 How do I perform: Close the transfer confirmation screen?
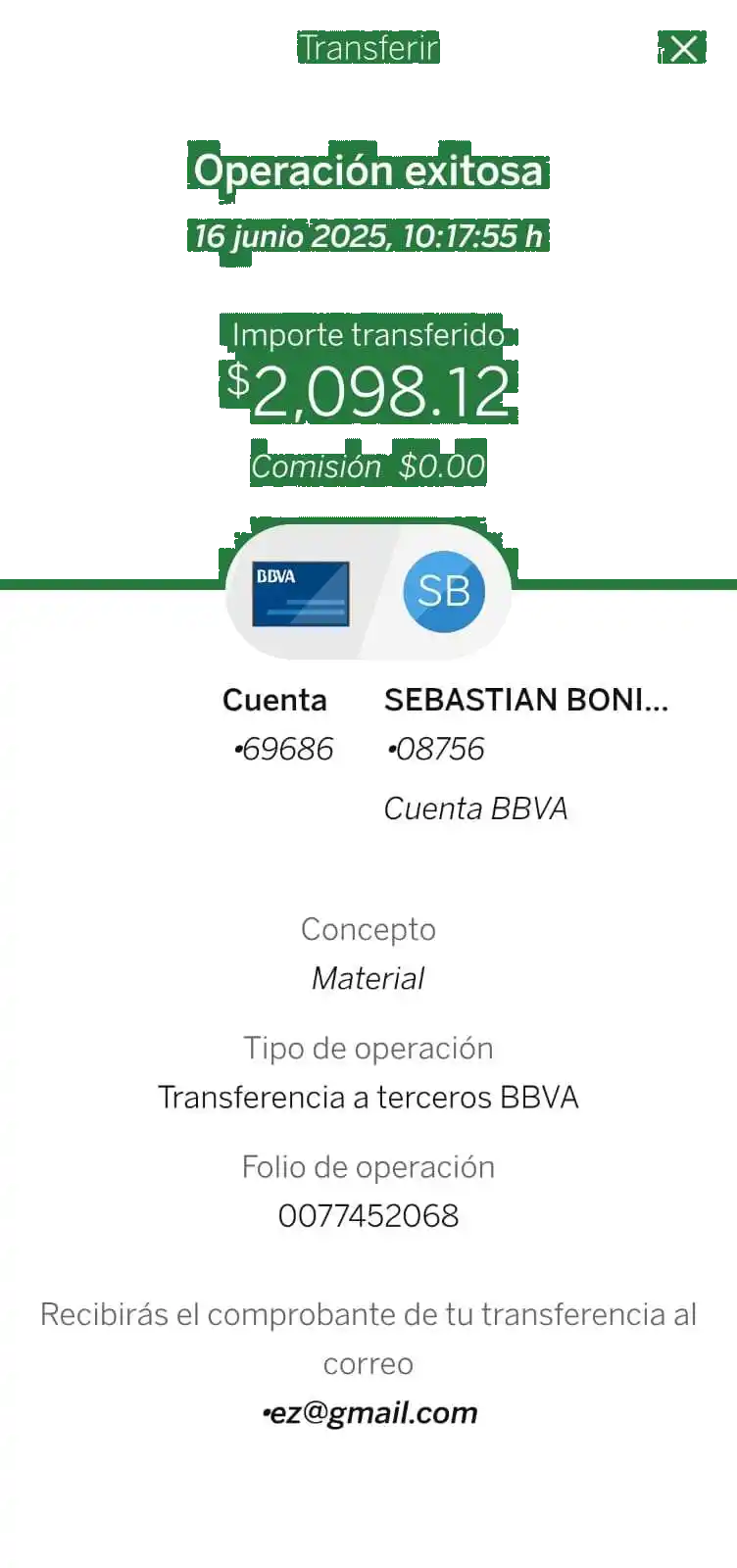click(683, 48)
